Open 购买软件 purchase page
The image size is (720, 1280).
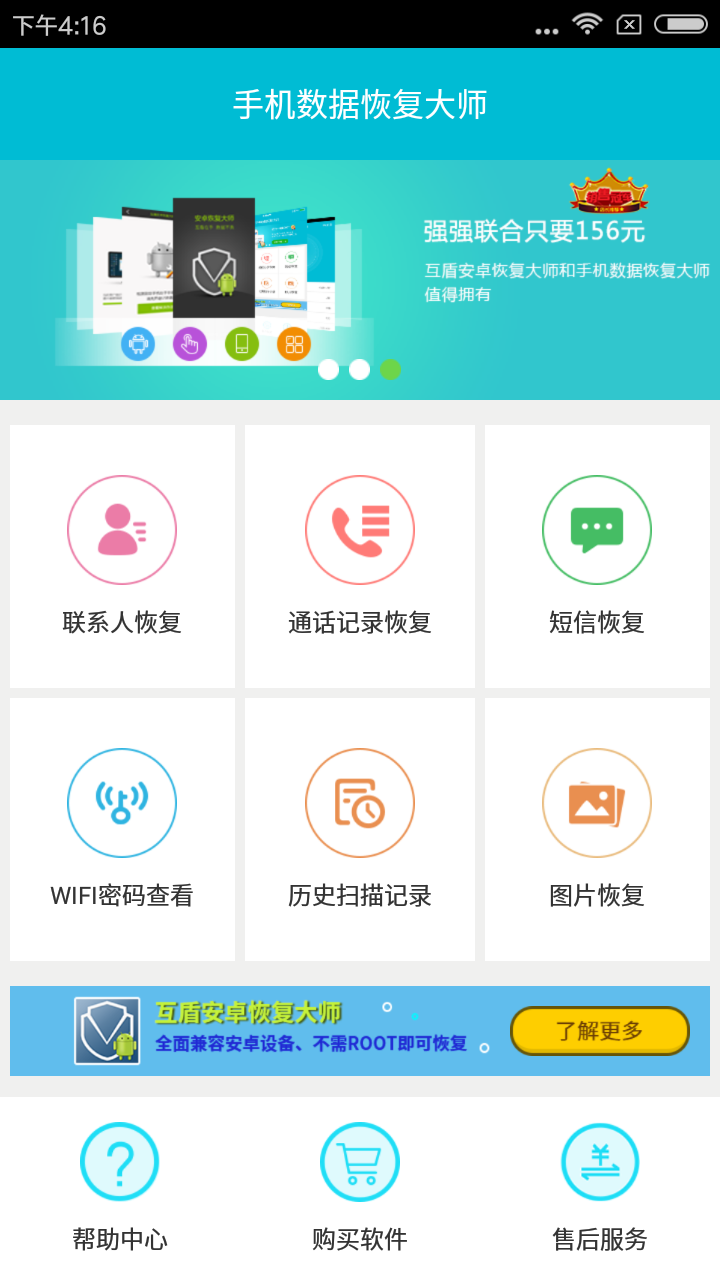(359, 1180)
